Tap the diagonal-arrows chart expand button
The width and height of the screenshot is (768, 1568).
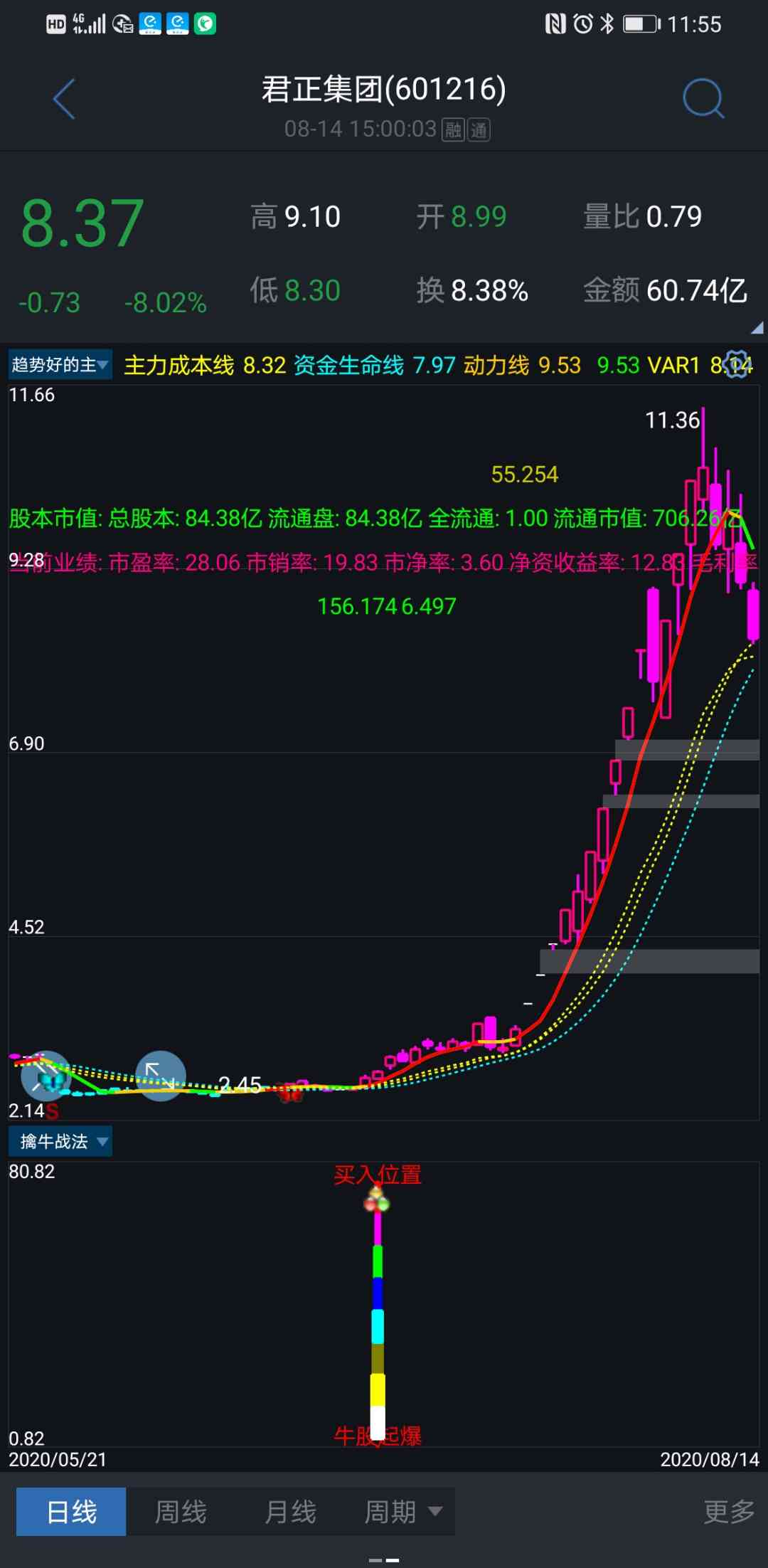click(x=160, y=1076)
